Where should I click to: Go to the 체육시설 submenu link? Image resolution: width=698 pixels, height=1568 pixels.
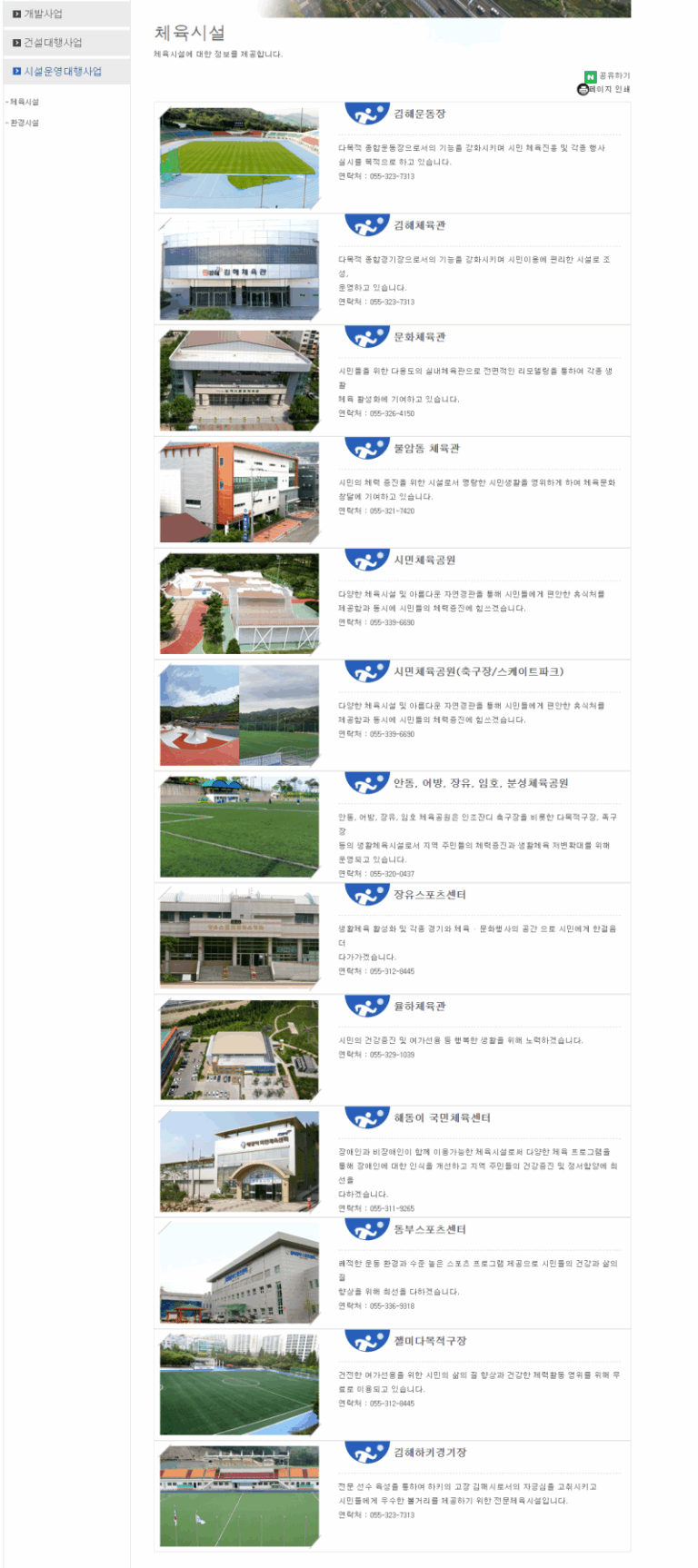(25, 102)
